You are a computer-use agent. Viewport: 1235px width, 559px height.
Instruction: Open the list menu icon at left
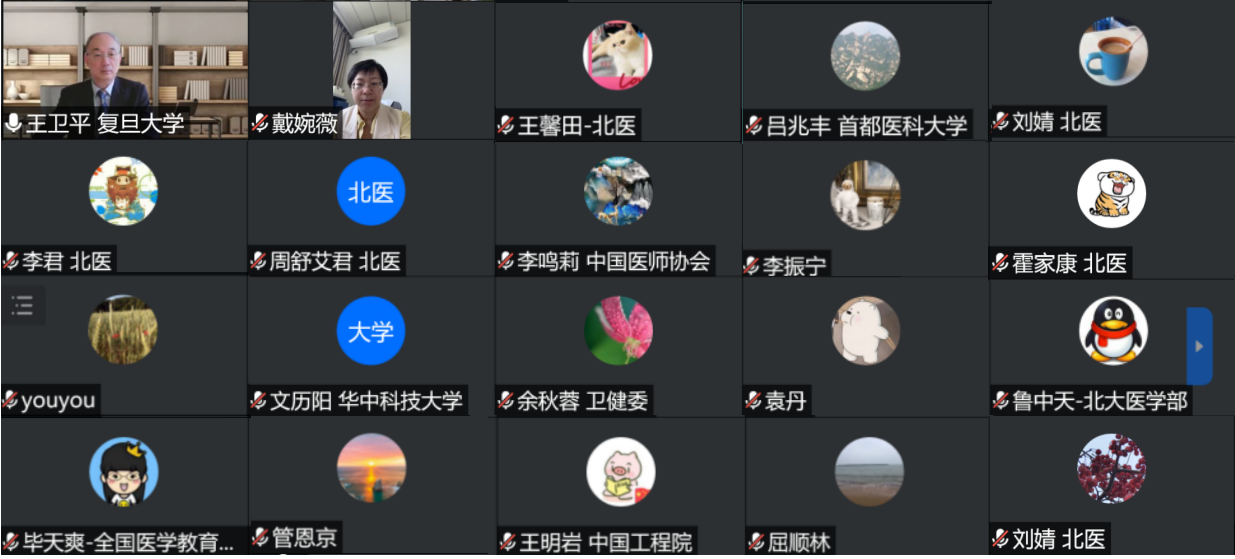22,306
